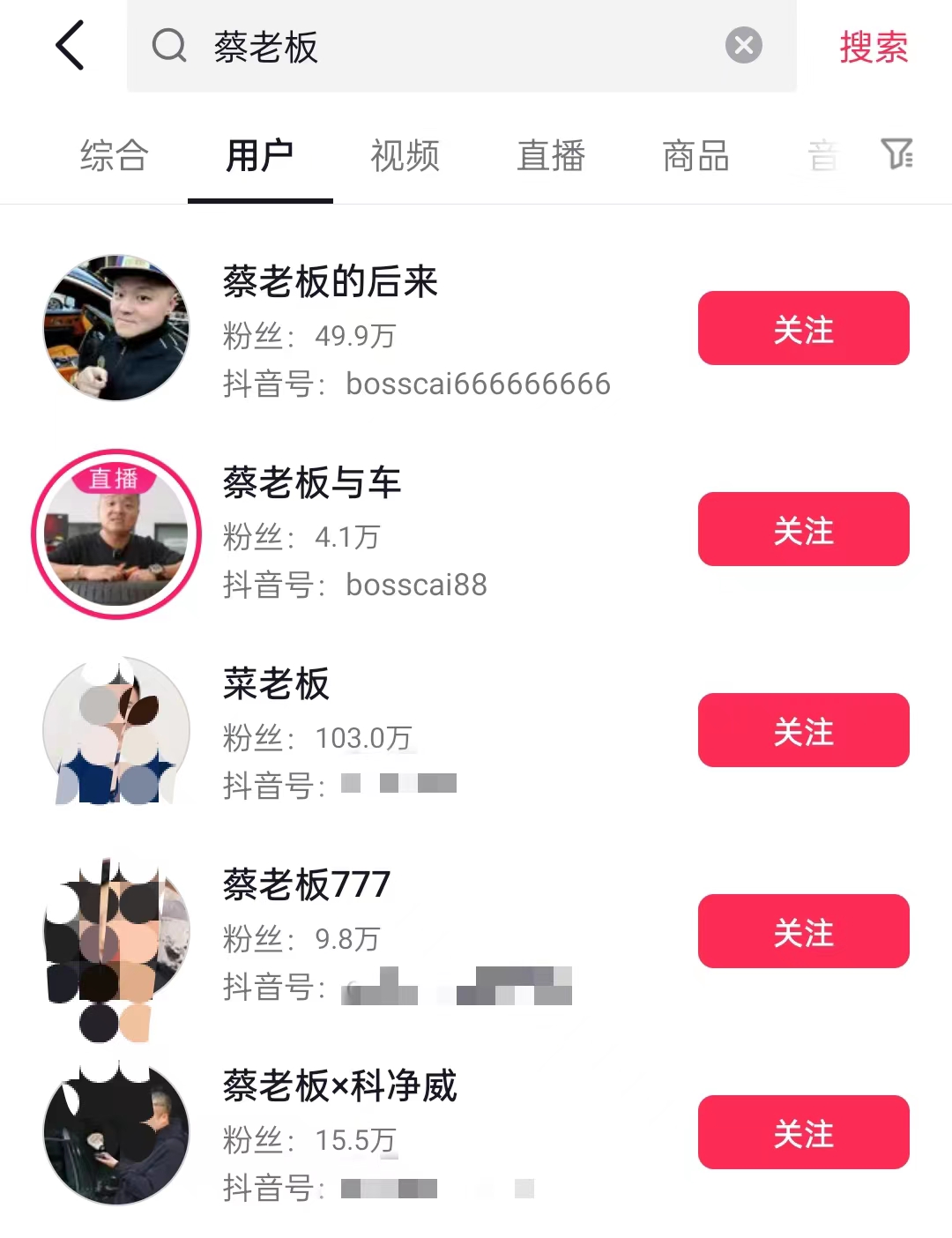Open the 直播 tab
The width and height of the screenshot is (952, 1238).
(551, 156)
